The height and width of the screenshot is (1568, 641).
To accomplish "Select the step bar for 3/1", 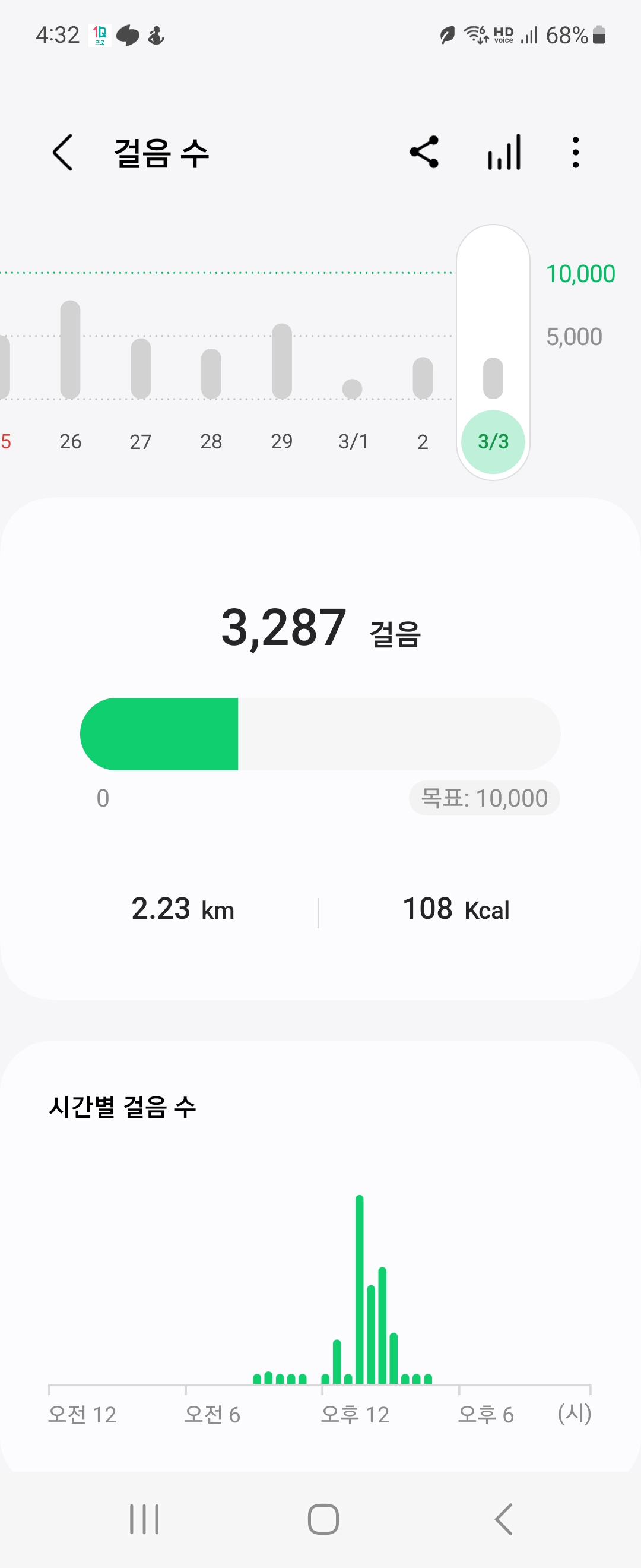I will [x=352, y=388].
